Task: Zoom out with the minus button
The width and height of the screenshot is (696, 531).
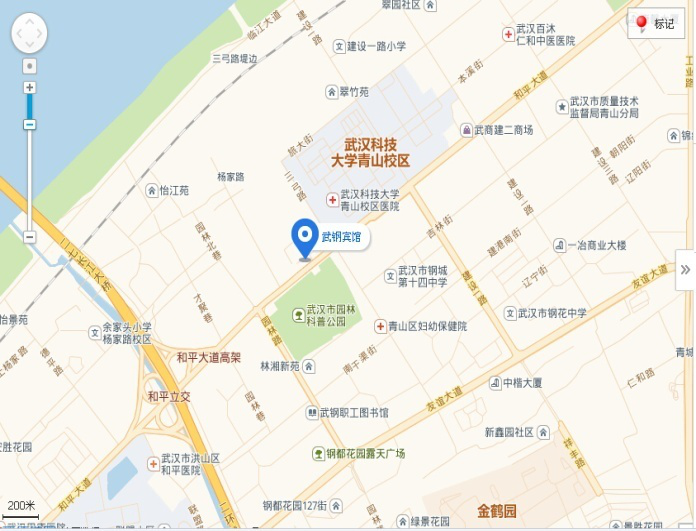Action: point(30,237)
